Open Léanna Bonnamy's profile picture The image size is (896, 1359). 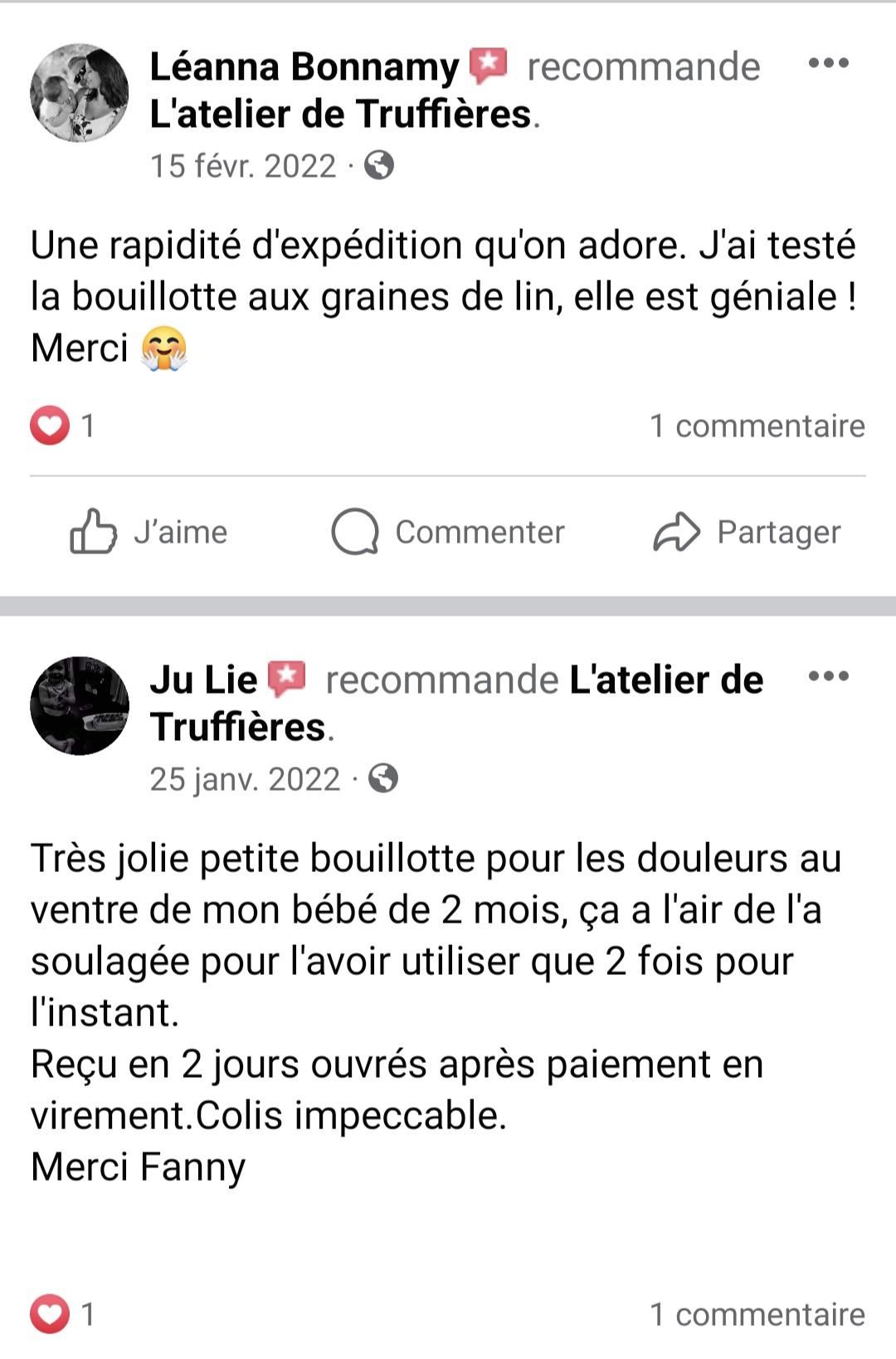(x=80, y=93)
